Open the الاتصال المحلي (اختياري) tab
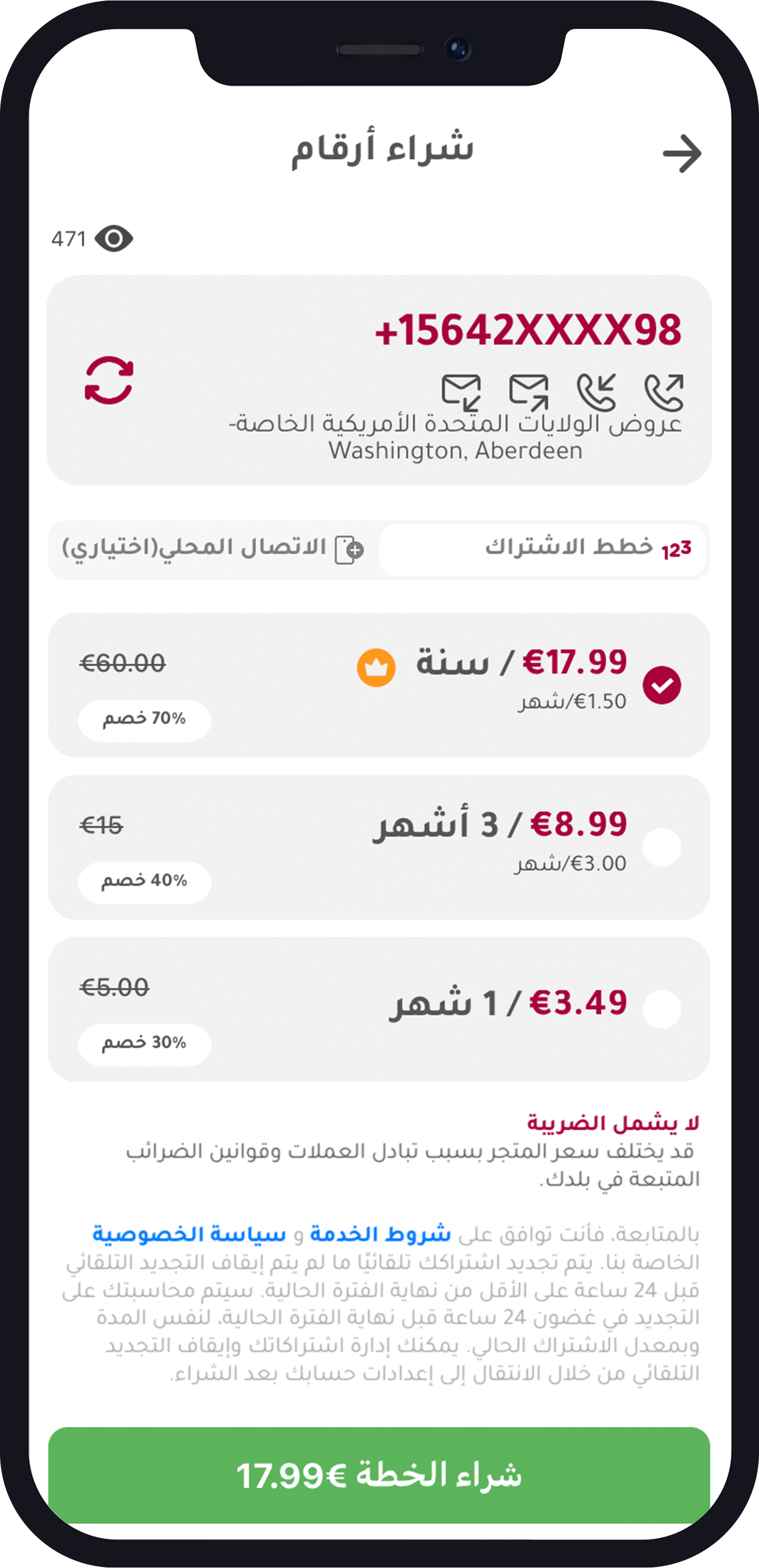This screenshot has height=1568, width=759. 213,550
